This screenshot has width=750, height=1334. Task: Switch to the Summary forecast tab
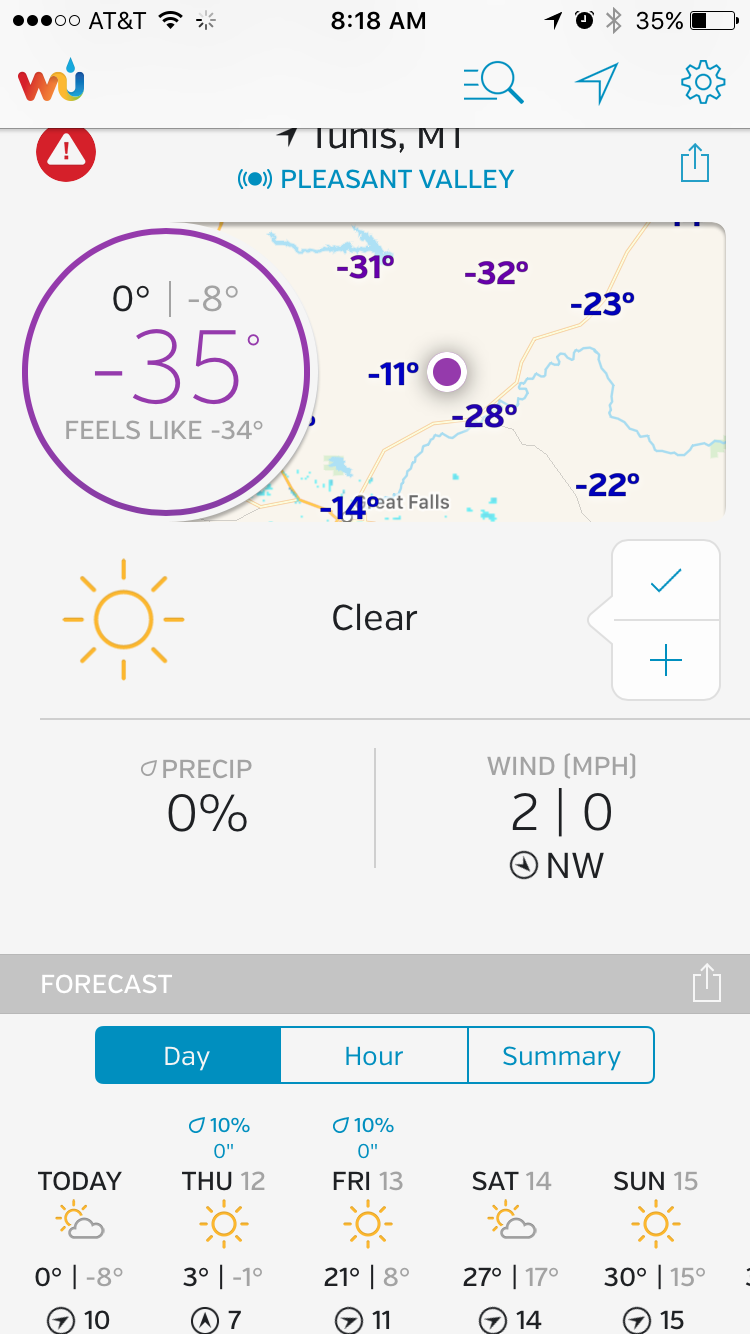point(561,1056)
